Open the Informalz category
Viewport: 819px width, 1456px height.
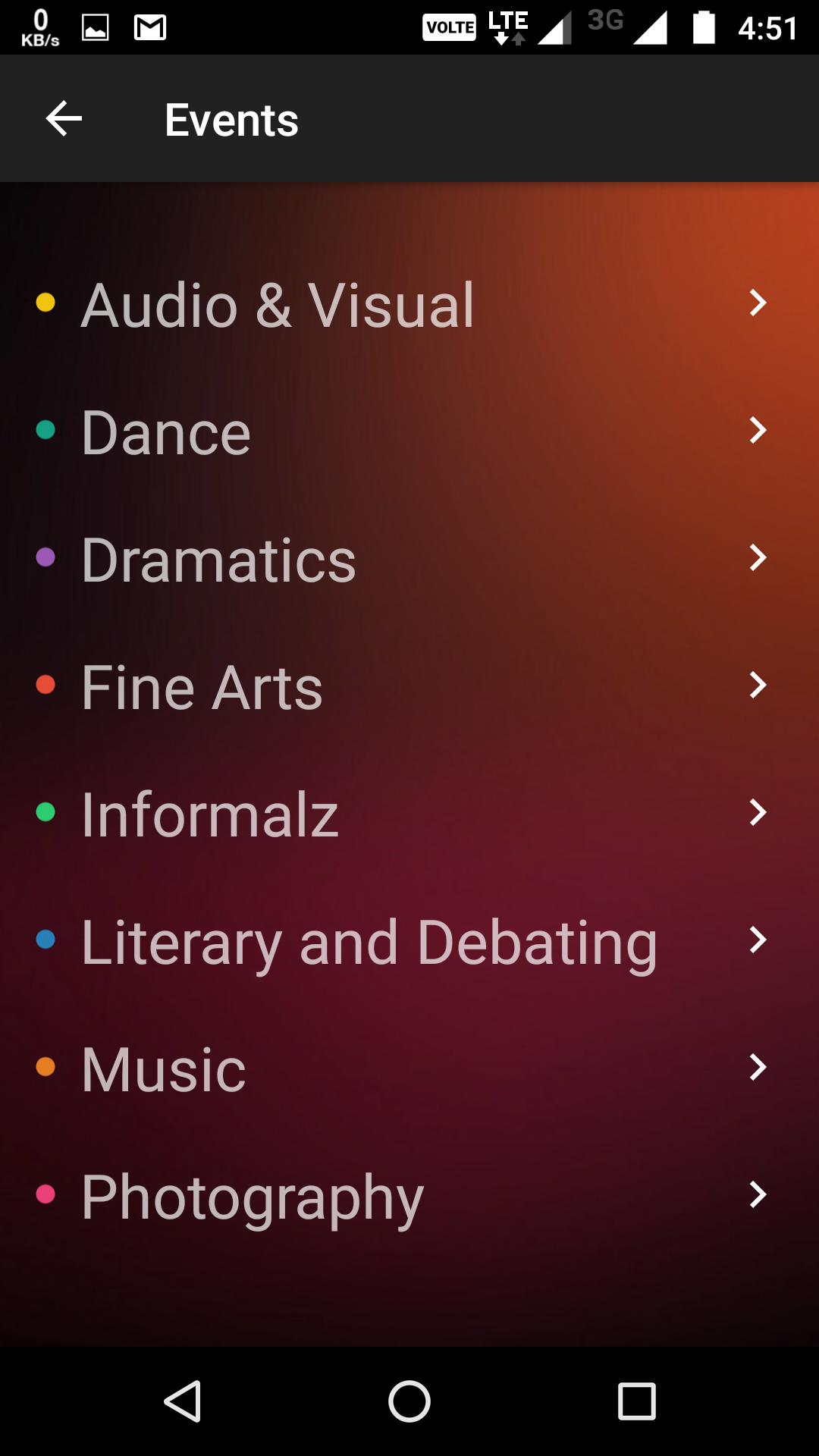tap(409, 813)
